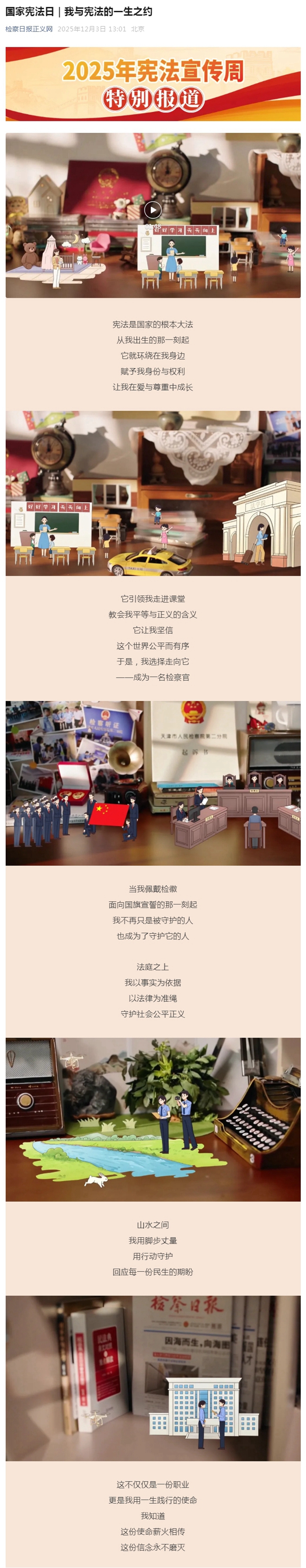
Task: Open the 检察日报正义网 account page
Action: (x=29, y=28)
